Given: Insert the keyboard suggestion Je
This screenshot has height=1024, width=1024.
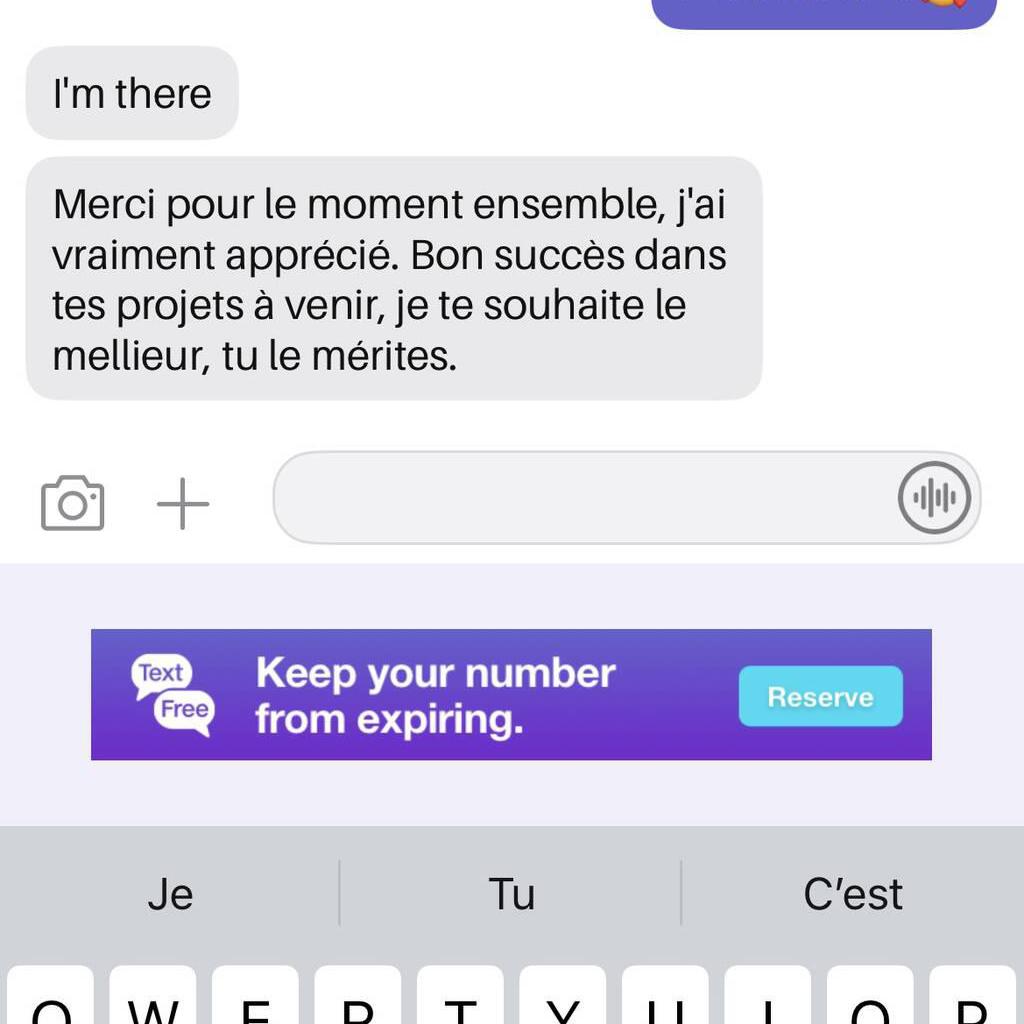Looking at the screenshot, I should click(x=170, y=894).
